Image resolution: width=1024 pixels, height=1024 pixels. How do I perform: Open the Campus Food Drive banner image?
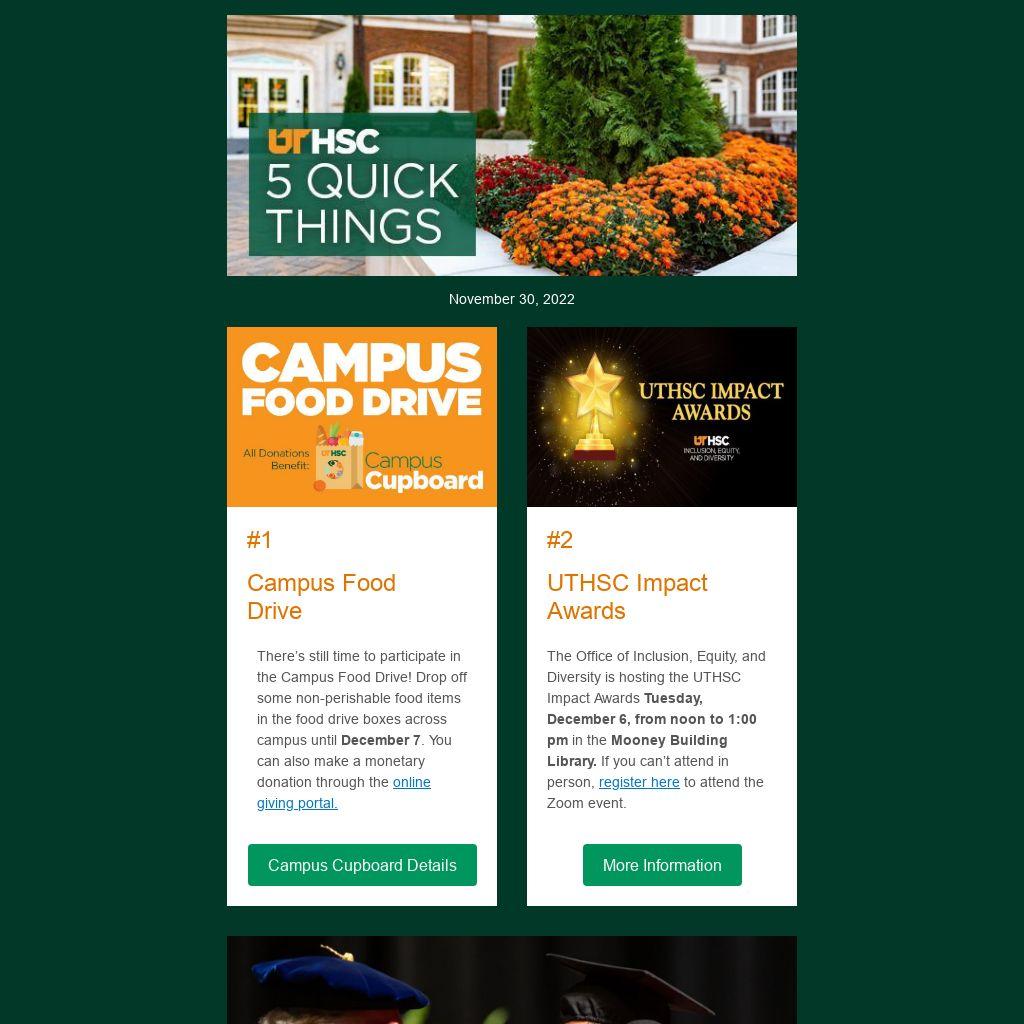click(x=362, y=417)
